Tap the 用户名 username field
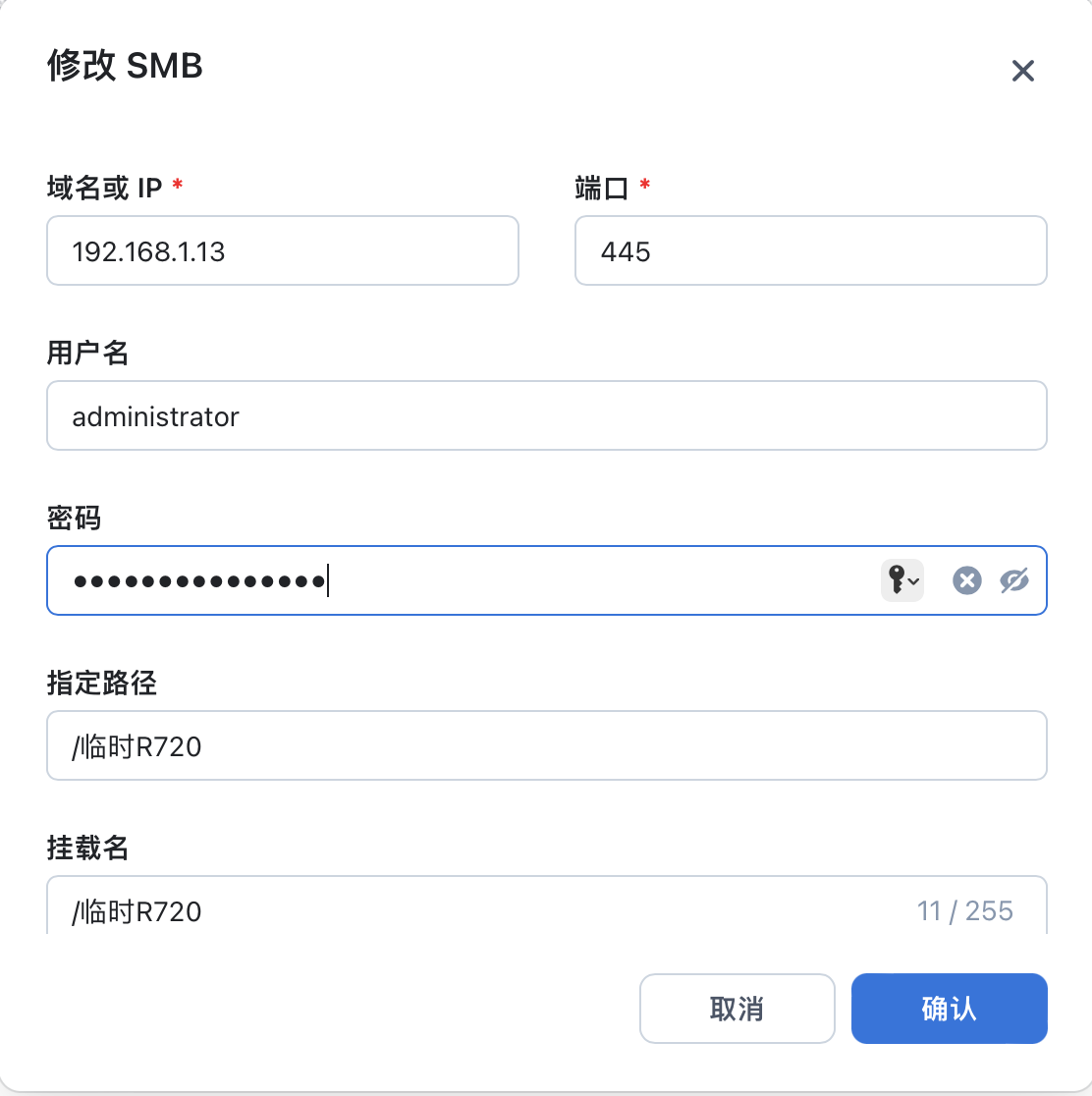Viewport: 1092px width, 1096px height. 546,416
